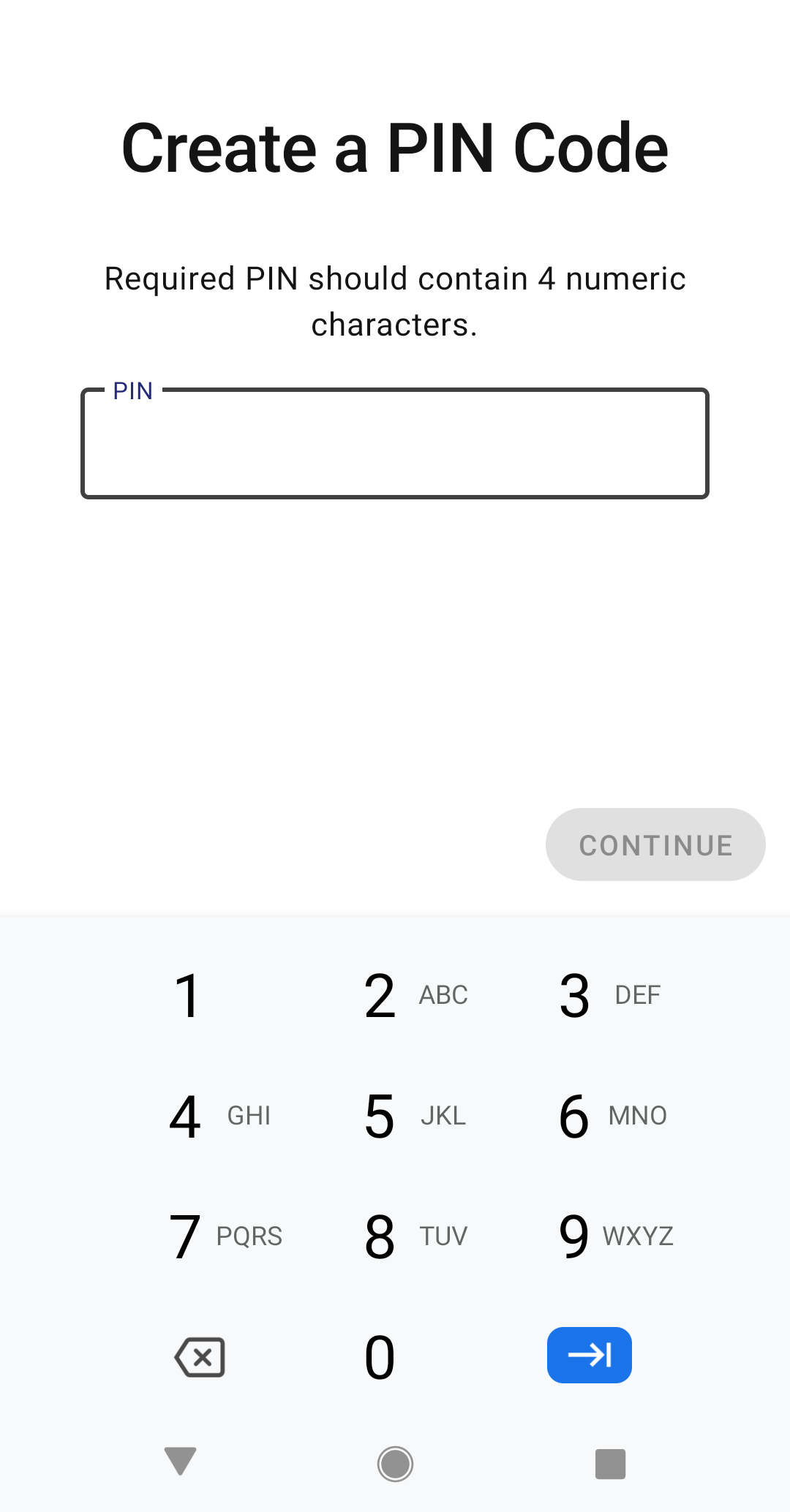Select the 4 GHI key
The width and height of the screenshot is (790, 1512).
pos(197,1116)
